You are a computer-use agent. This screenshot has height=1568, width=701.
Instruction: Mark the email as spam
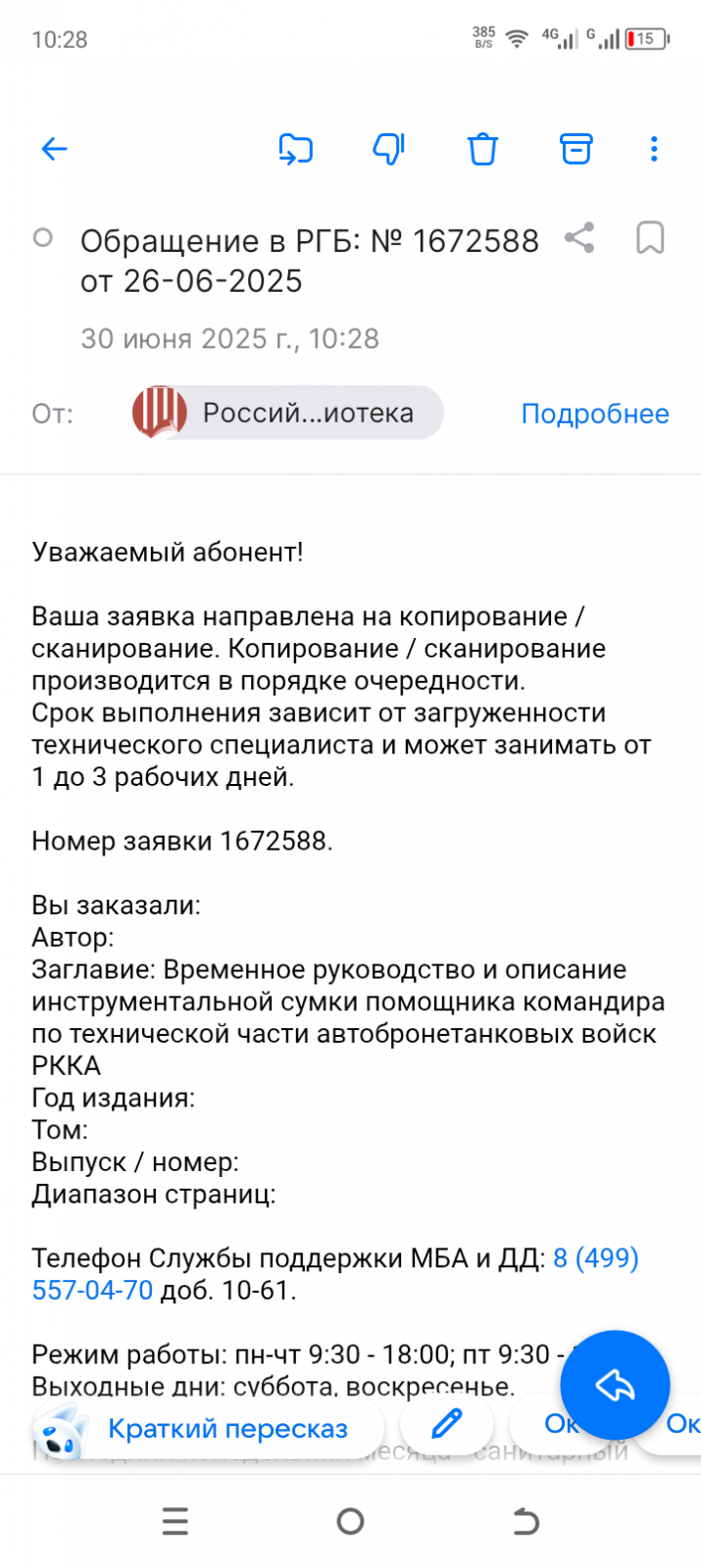point(388,149)
